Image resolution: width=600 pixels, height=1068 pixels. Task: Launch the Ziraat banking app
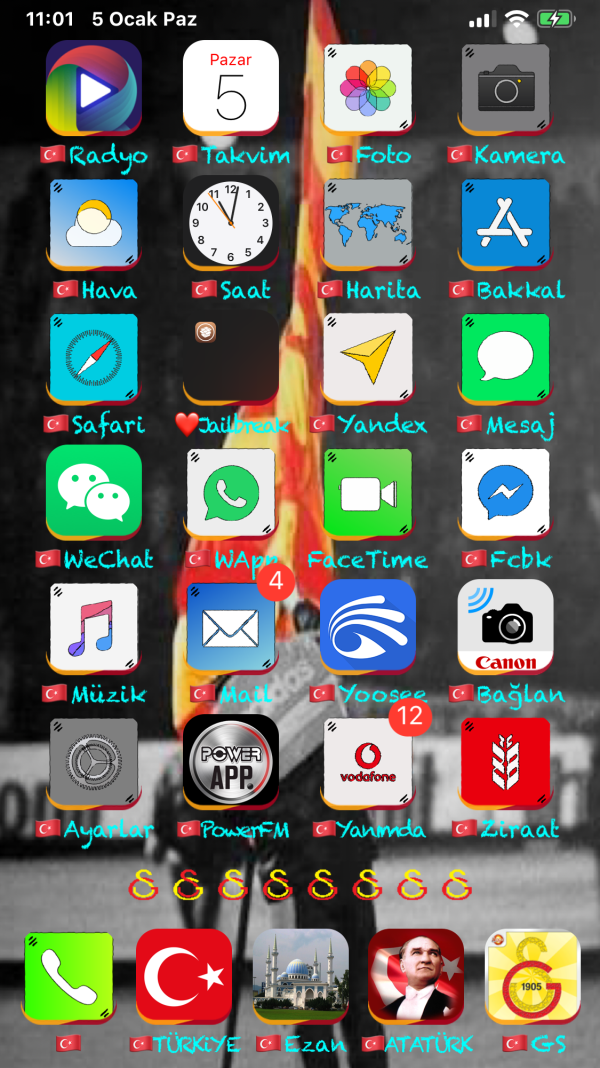506,763
